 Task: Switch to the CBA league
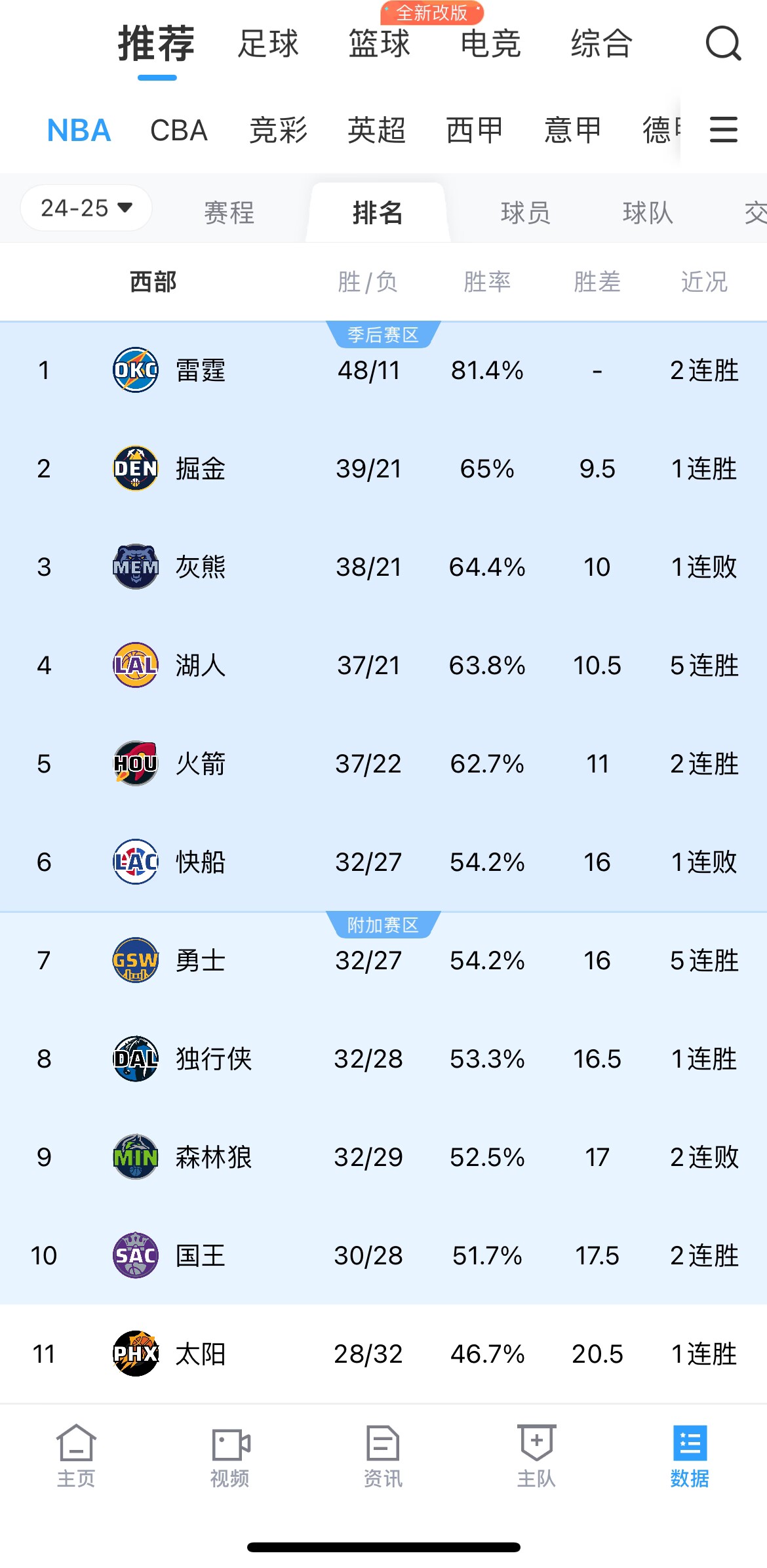pyautogui.click(x=178, y=131)
